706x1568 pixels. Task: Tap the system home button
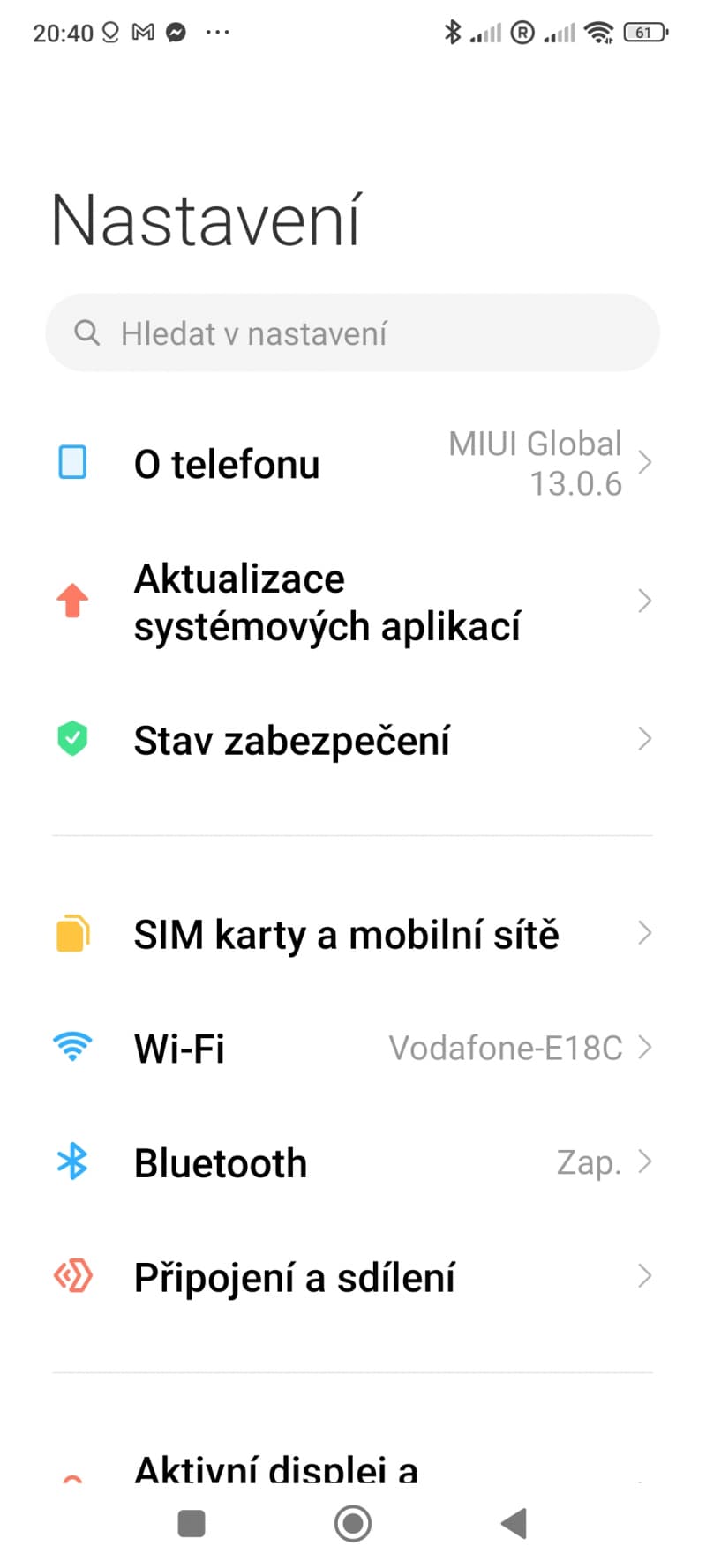[353, 1523]
